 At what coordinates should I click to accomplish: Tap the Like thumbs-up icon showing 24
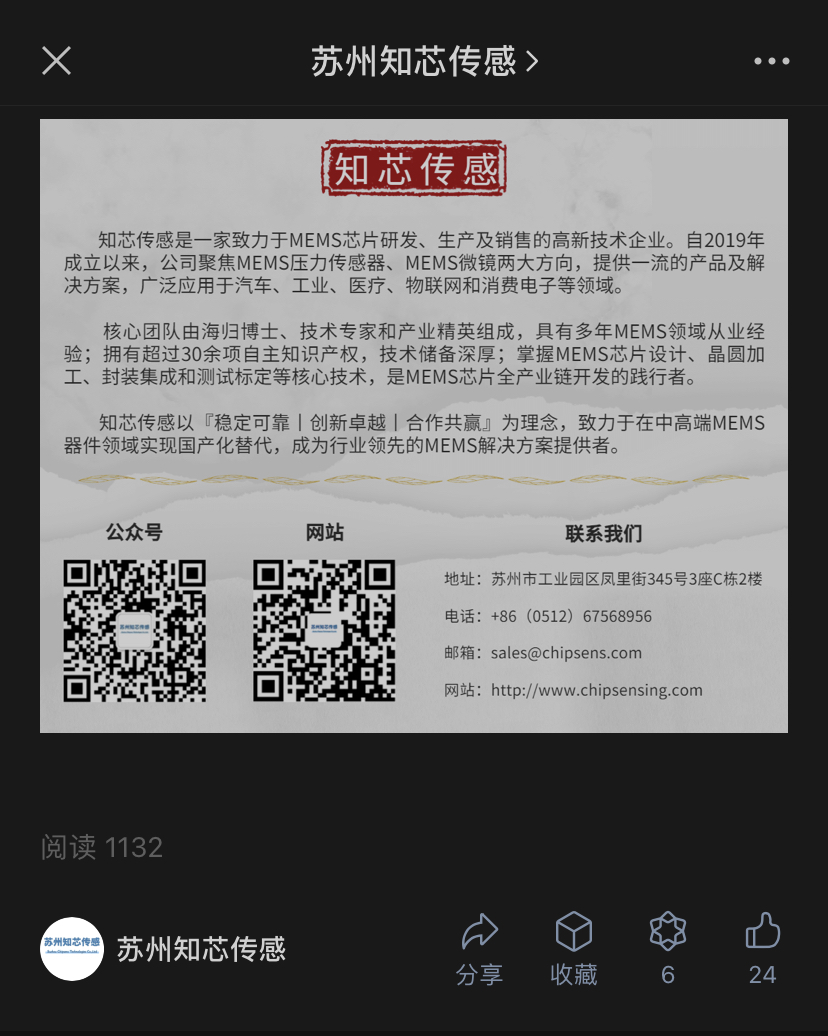pos(761,930)
